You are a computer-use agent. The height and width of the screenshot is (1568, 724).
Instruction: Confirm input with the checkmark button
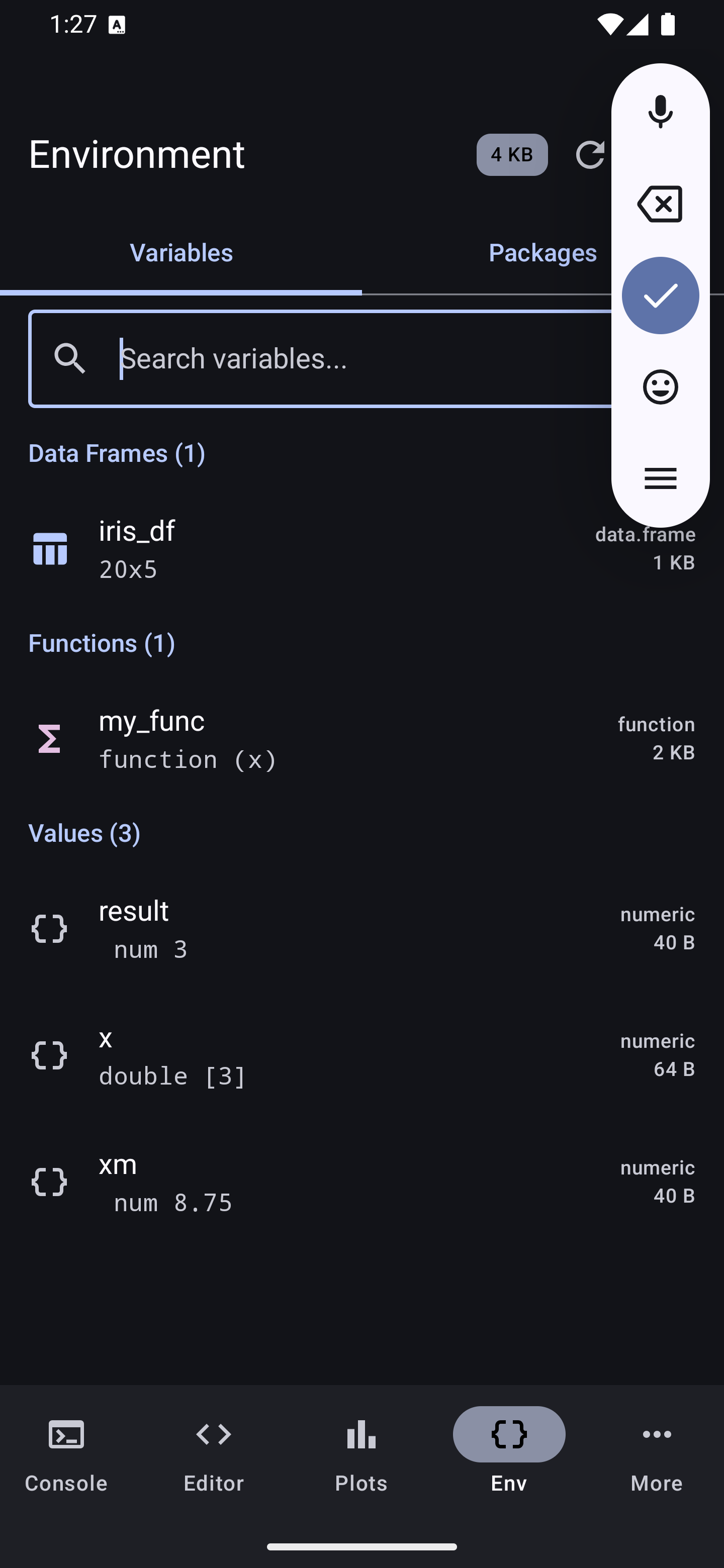tap(660, 295)
